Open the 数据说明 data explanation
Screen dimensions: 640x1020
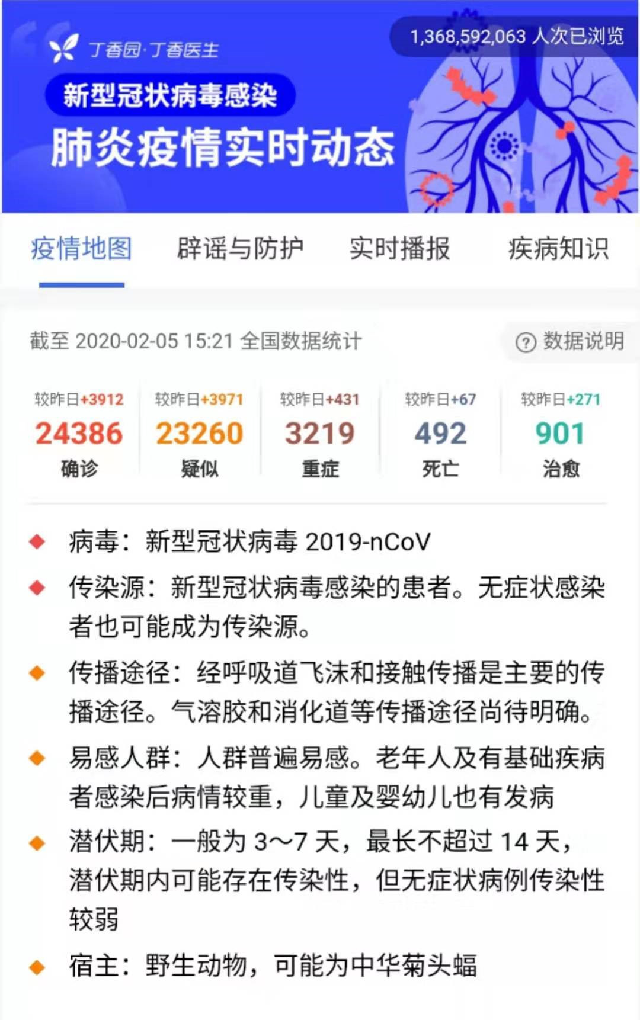pyautogui.click(x=569, y=342)
